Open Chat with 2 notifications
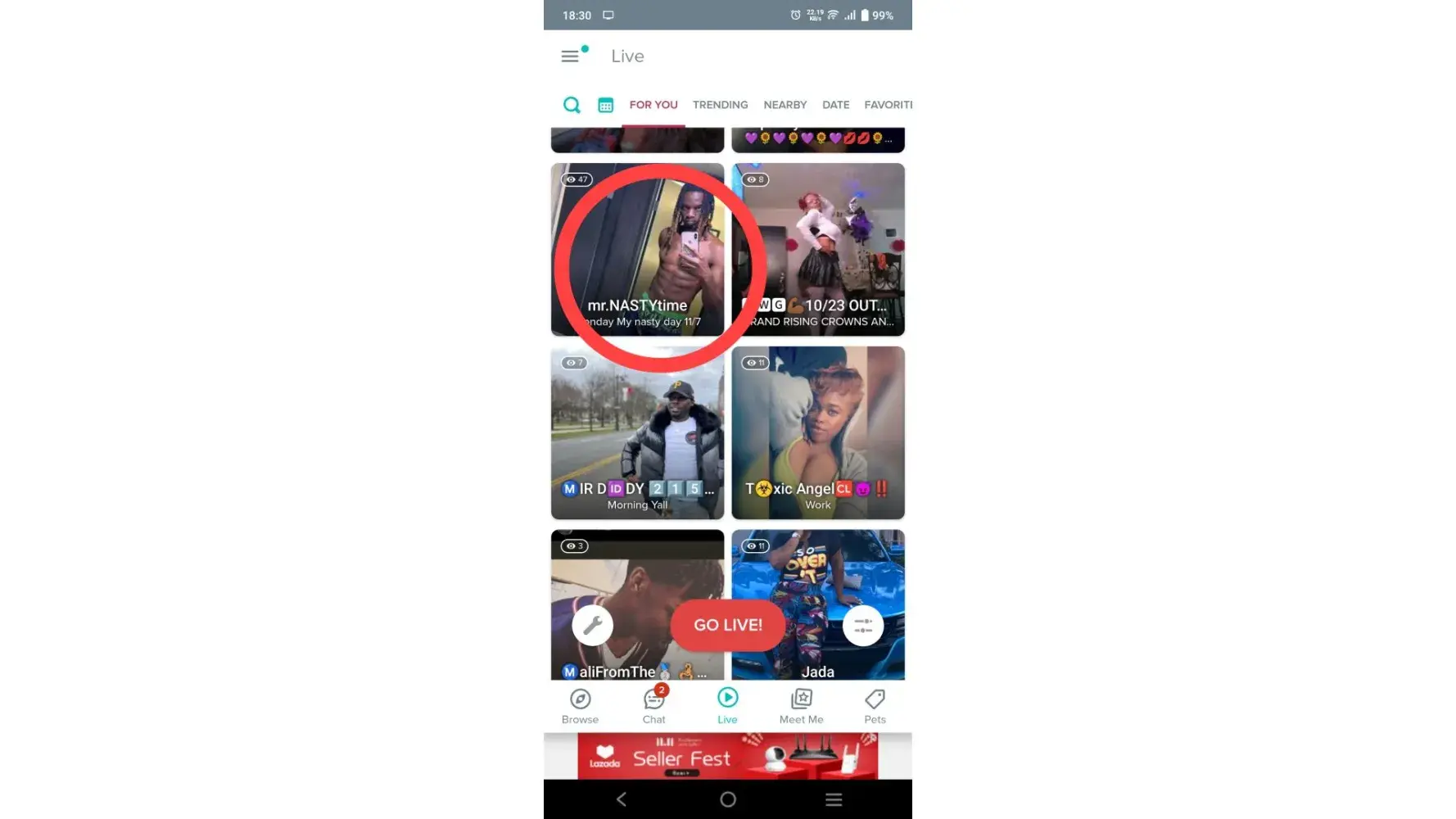This screenshot has height=819, width=1456. [653, 706]
